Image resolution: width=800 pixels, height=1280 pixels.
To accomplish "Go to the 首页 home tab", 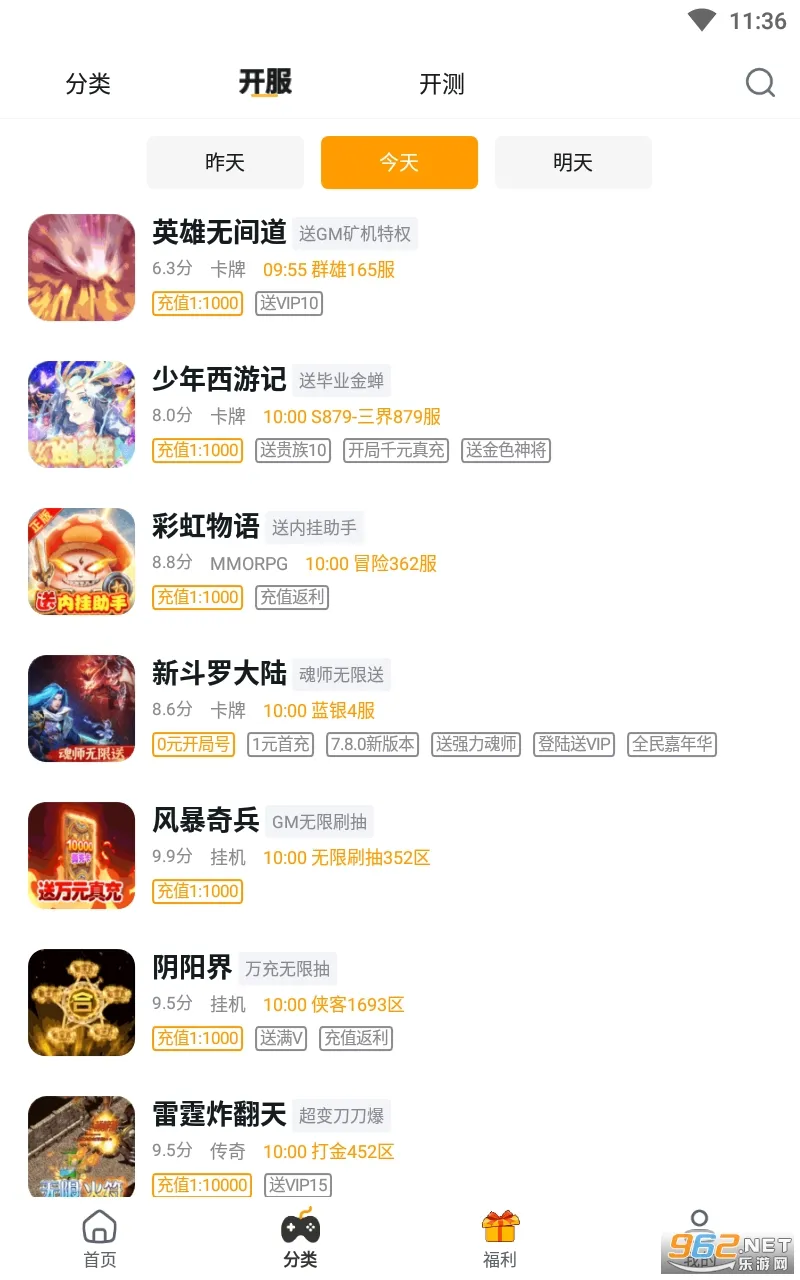I will 99,1238.
